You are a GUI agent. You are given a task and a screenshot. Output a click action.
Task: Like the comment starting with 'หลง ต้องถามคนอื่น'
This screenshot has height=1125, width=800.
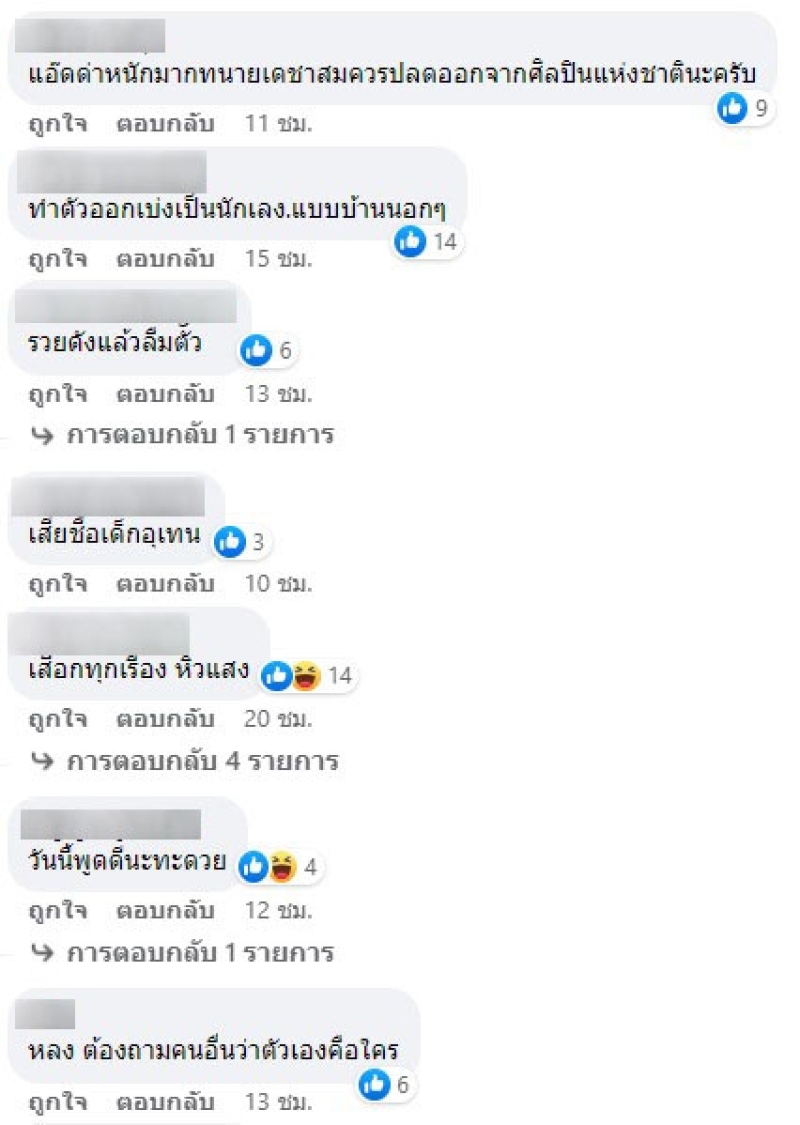click(58, 1103)
